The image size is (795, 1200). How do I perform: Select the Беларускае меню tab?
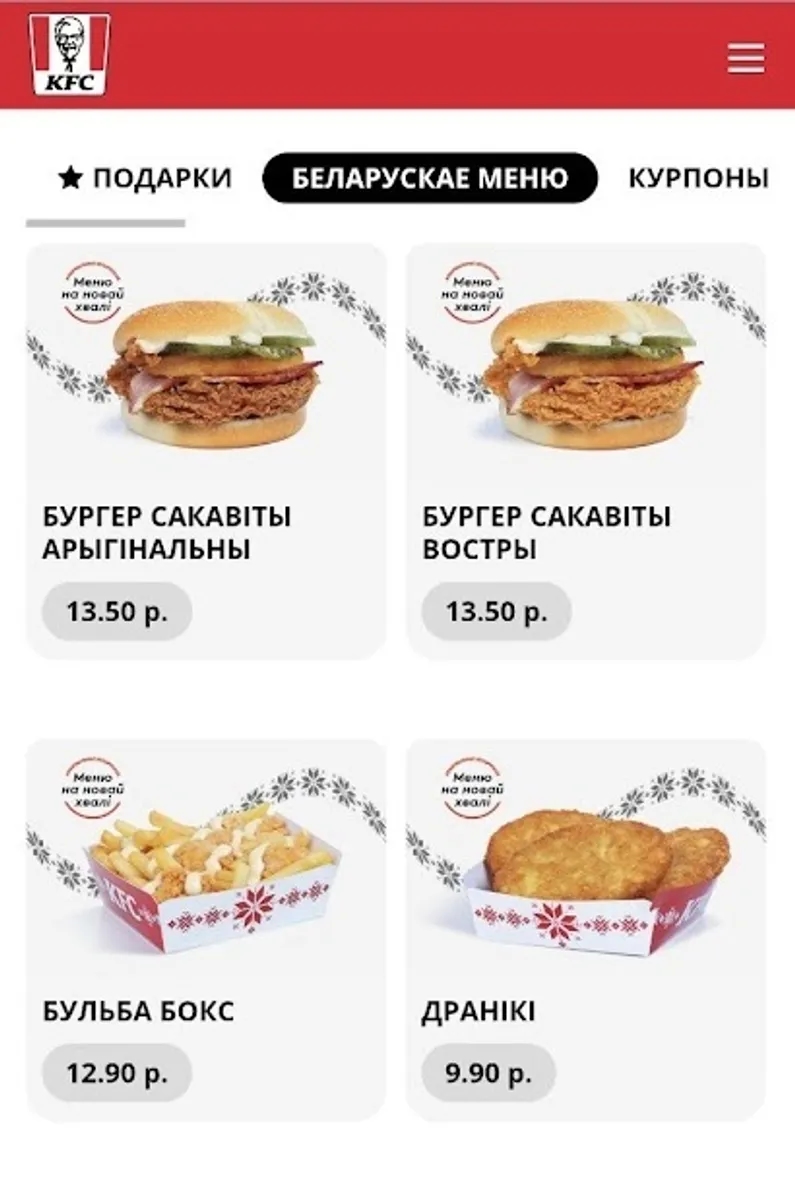point(430,178)
